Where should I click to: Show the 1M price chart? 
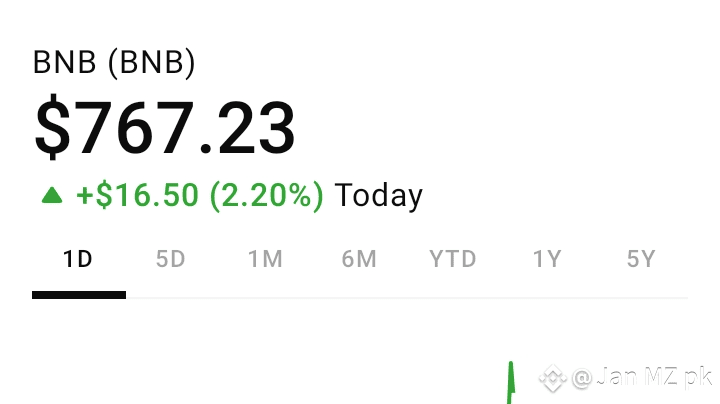pyautogui.click(x=265, y=259)
